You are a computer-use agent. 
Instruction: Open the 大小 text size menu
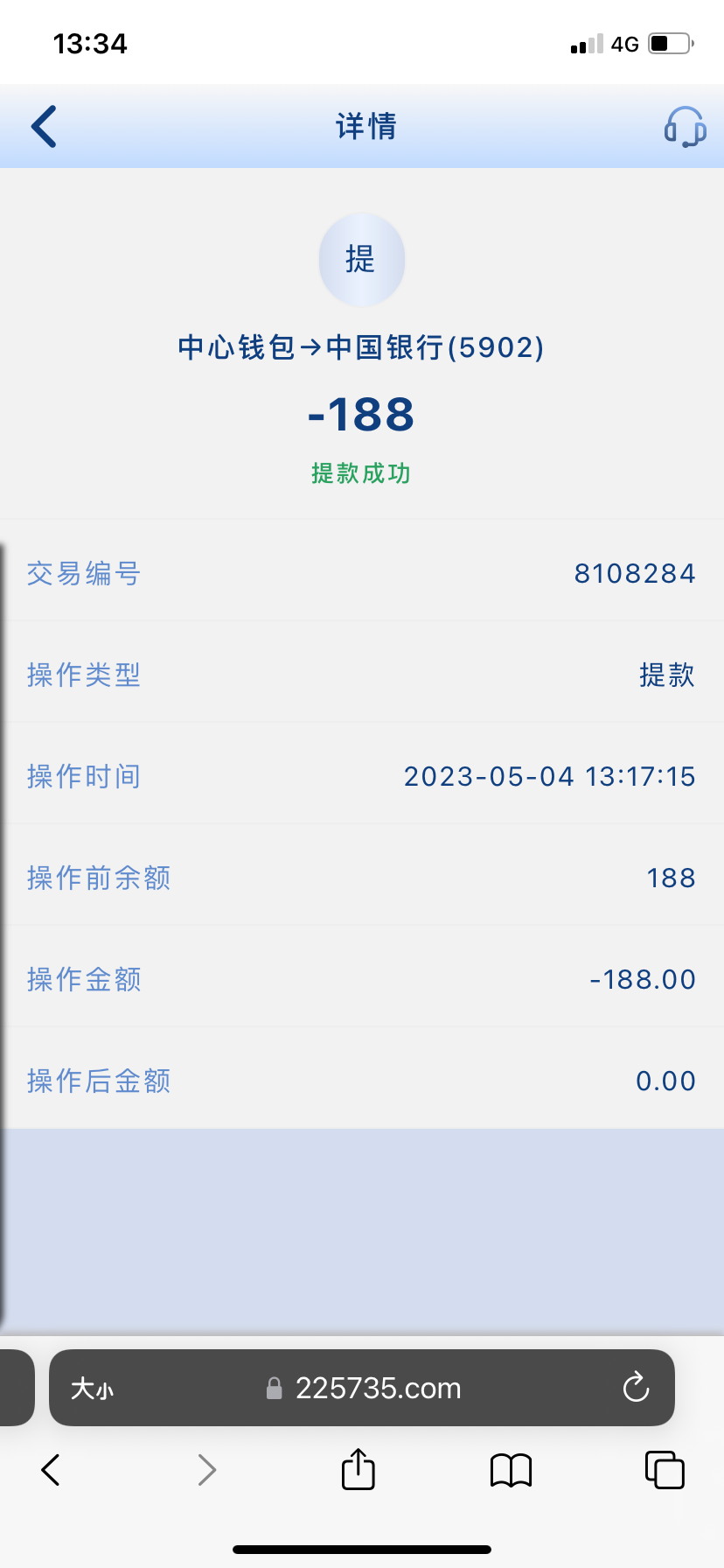point(92,1389)
